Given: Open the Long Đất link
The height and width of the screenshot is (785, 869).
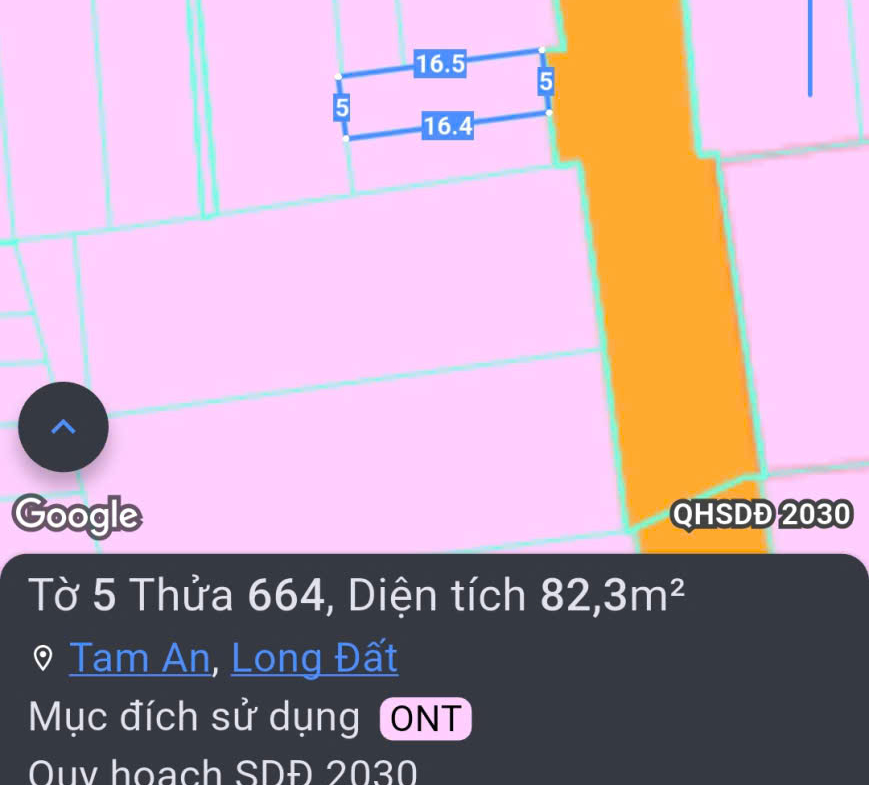Looking at the screenshot, I should [314, 658].
